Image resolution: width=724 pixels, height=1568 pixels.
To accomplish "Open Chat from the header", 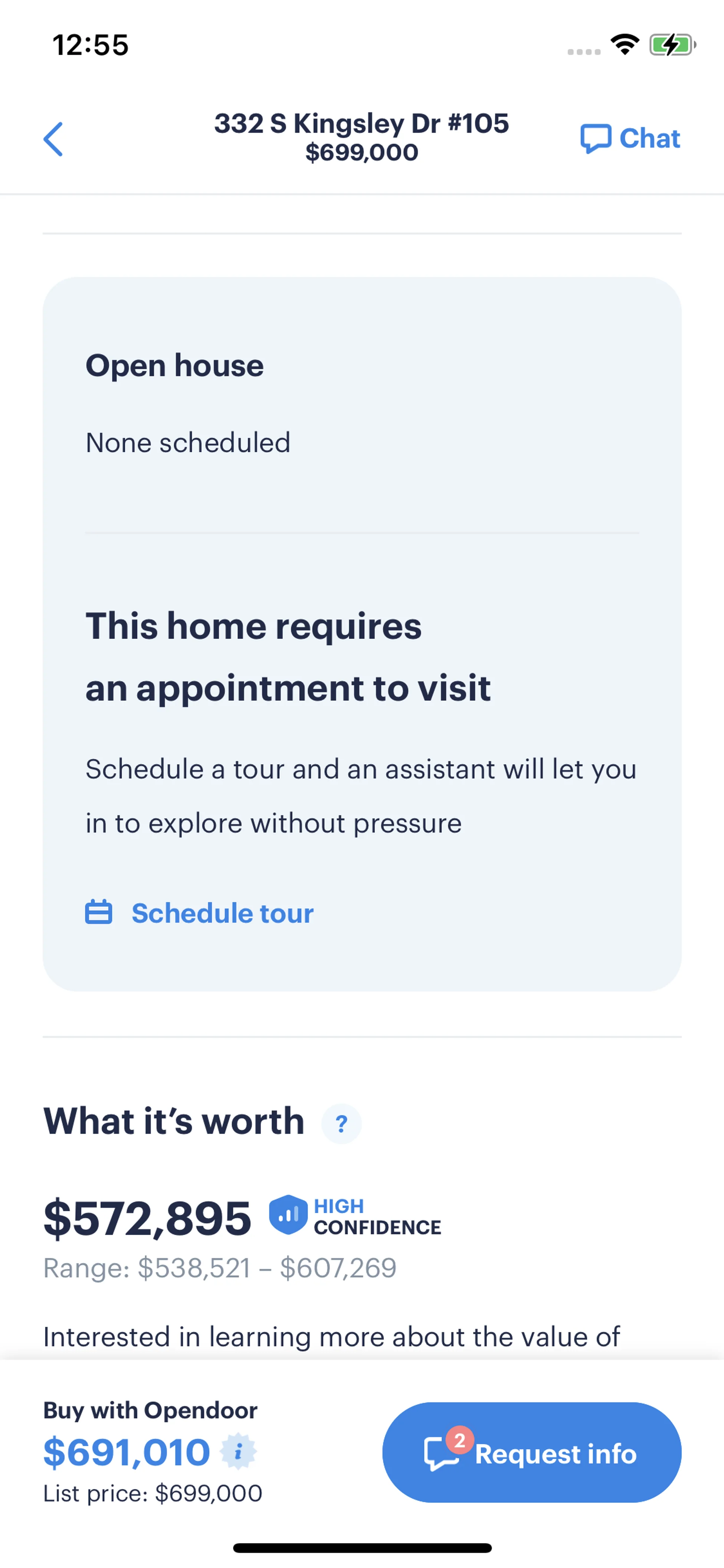I will [x=630, y=139].
